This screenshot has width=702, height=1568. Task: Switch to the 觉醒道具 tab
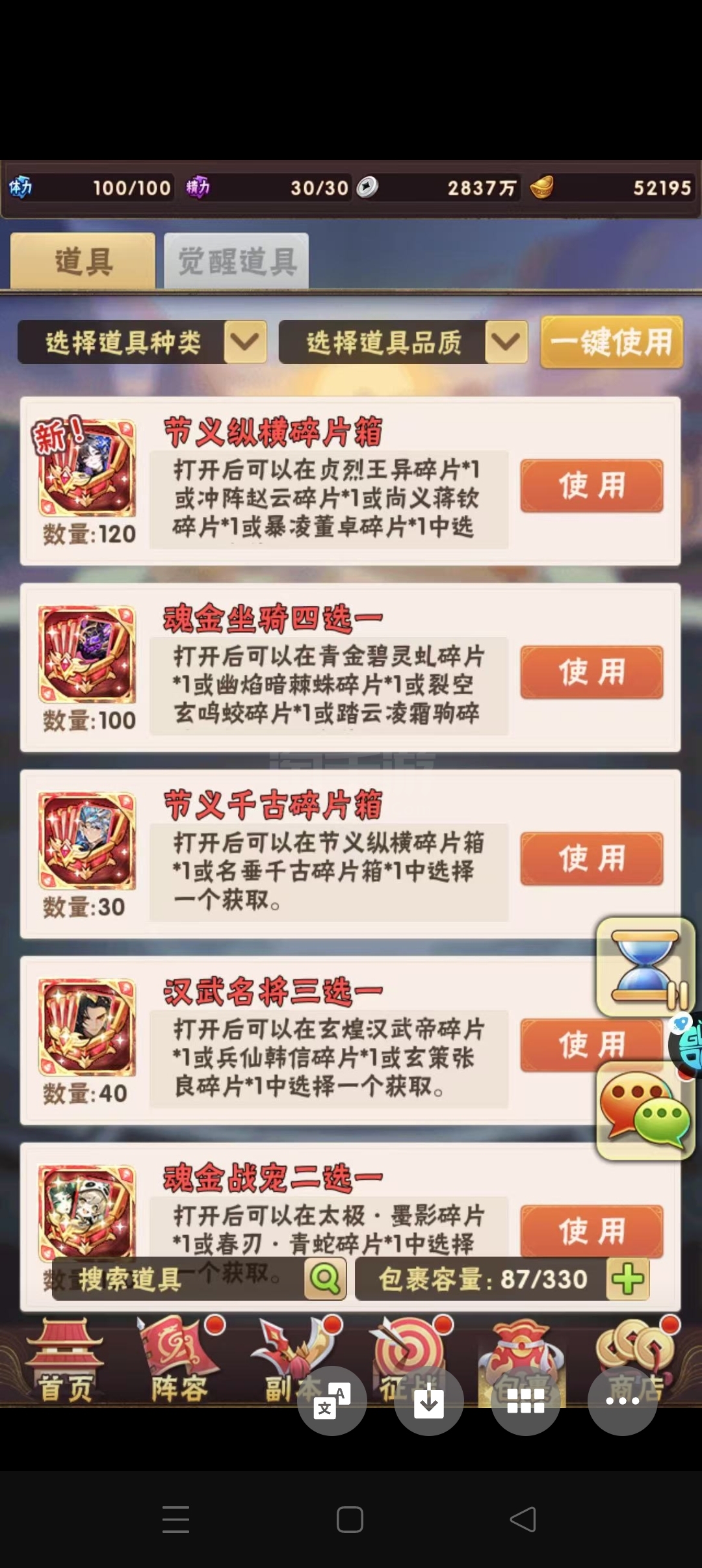237,261
